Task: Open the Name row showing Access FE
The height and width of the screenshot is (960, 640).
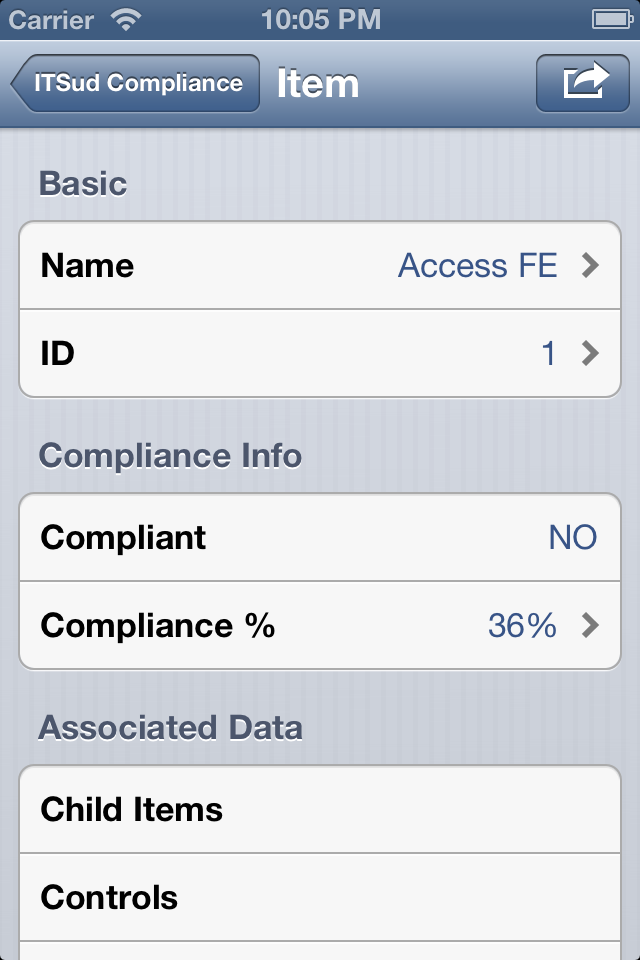Action: click(x=320, y=266)
